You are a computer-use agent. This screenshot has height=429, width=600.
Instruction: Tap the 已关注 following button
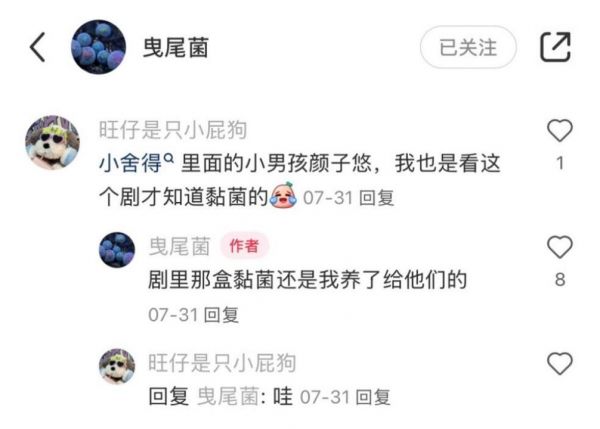[468, 47]
